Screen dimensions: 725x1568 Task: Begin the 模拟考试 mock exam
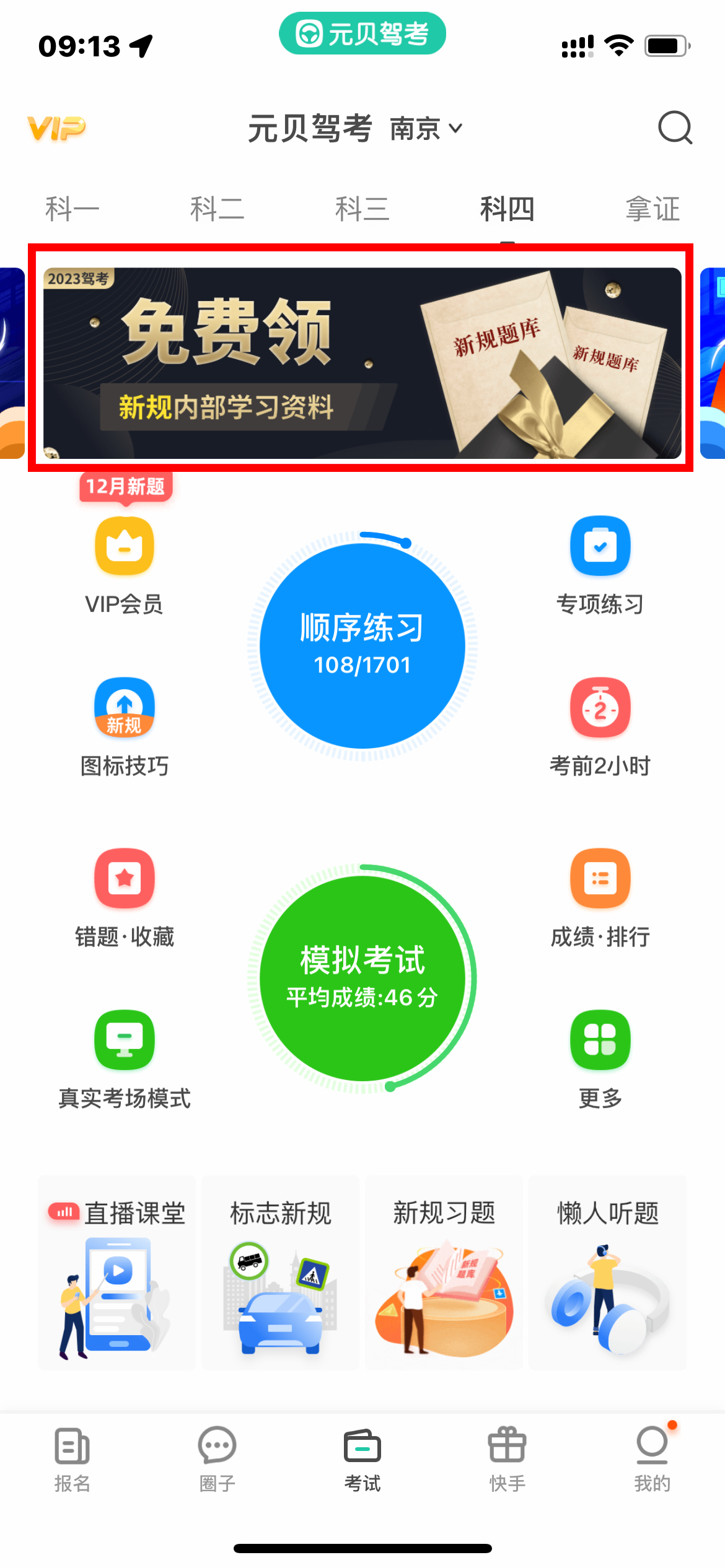[x=362, y=978]
